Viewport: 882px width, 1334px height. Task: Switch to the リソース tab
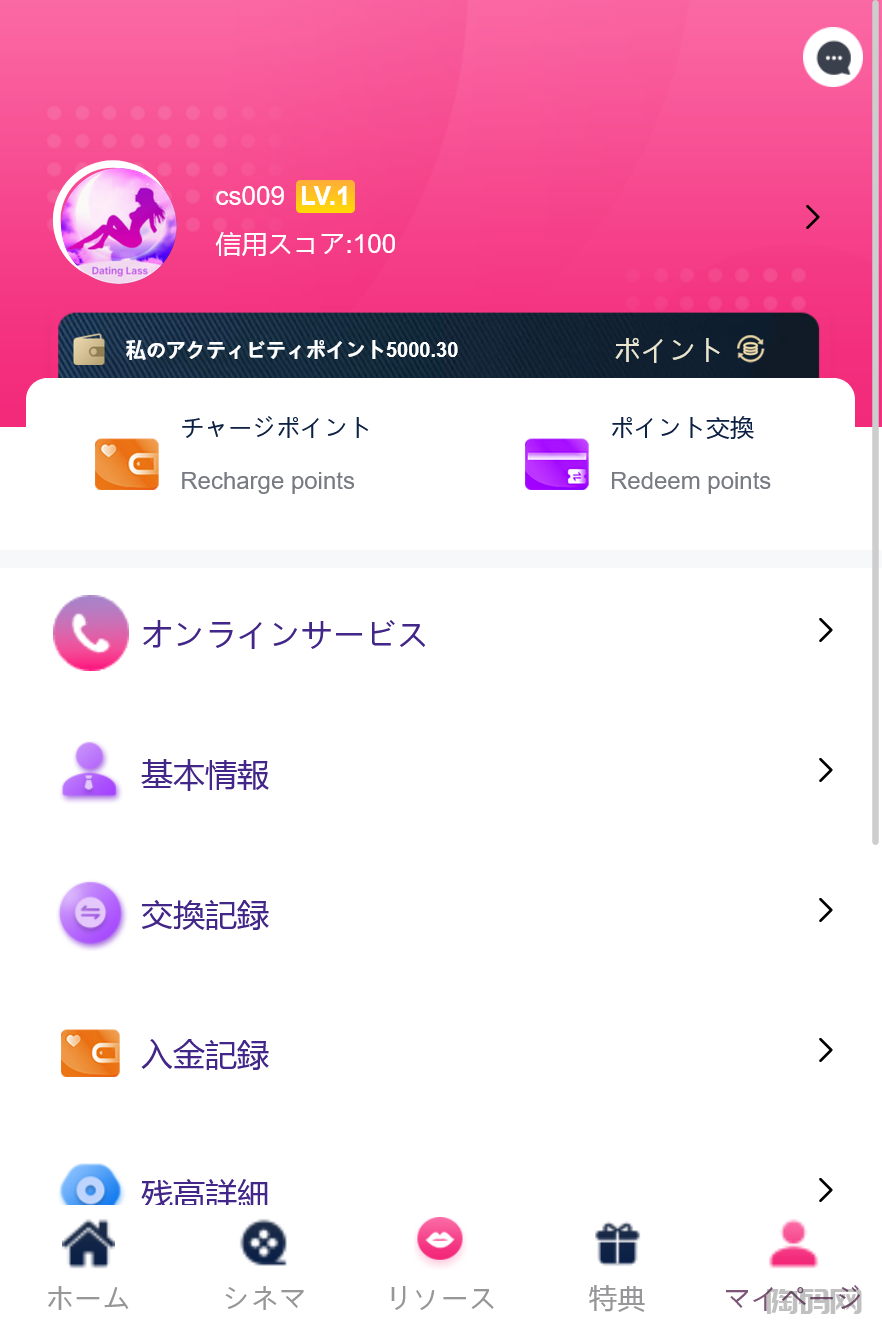440,1268
